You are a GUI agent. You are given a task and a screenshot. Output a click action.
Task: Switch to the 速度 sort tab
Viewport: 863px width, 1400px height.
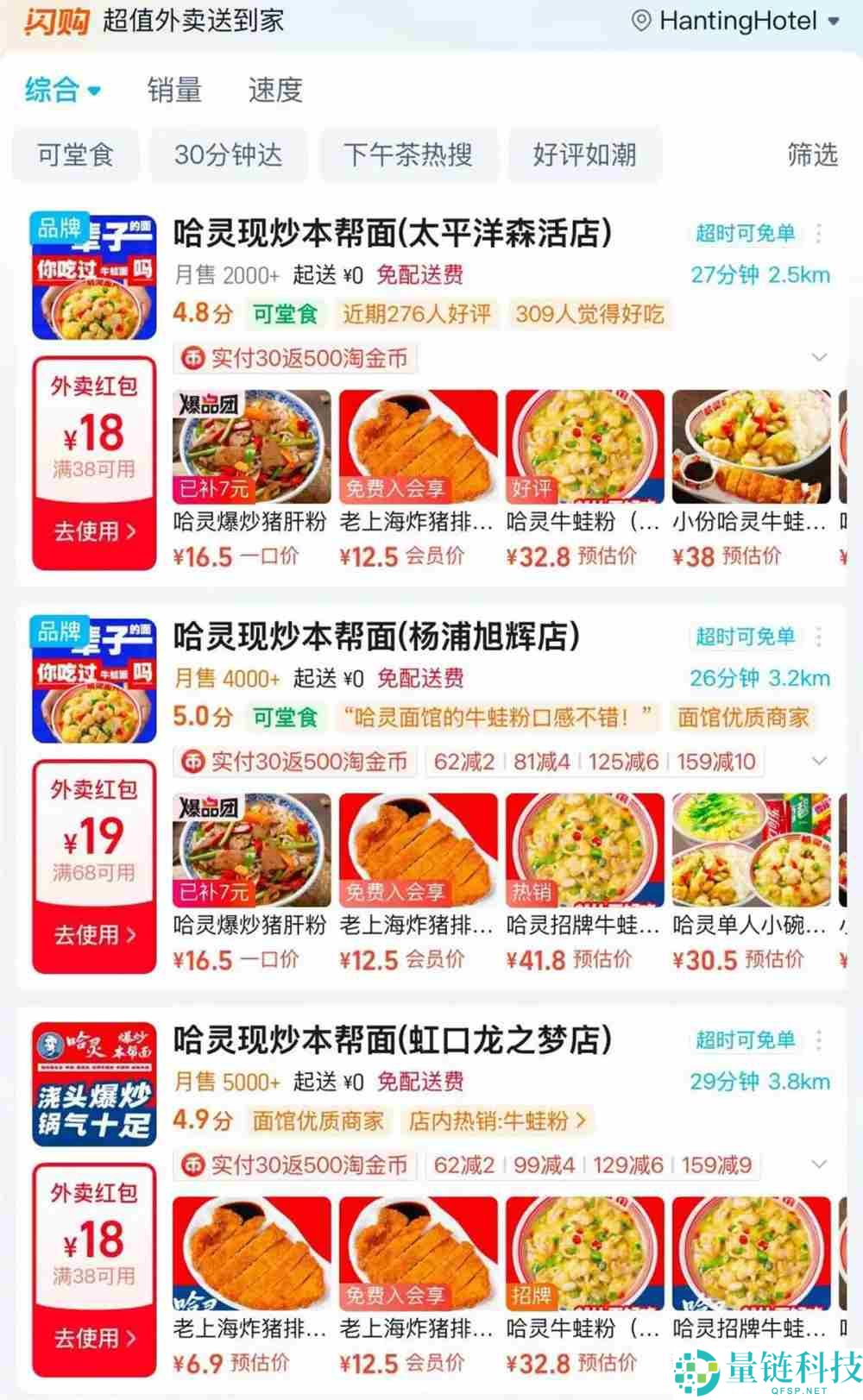coord(274,89)
